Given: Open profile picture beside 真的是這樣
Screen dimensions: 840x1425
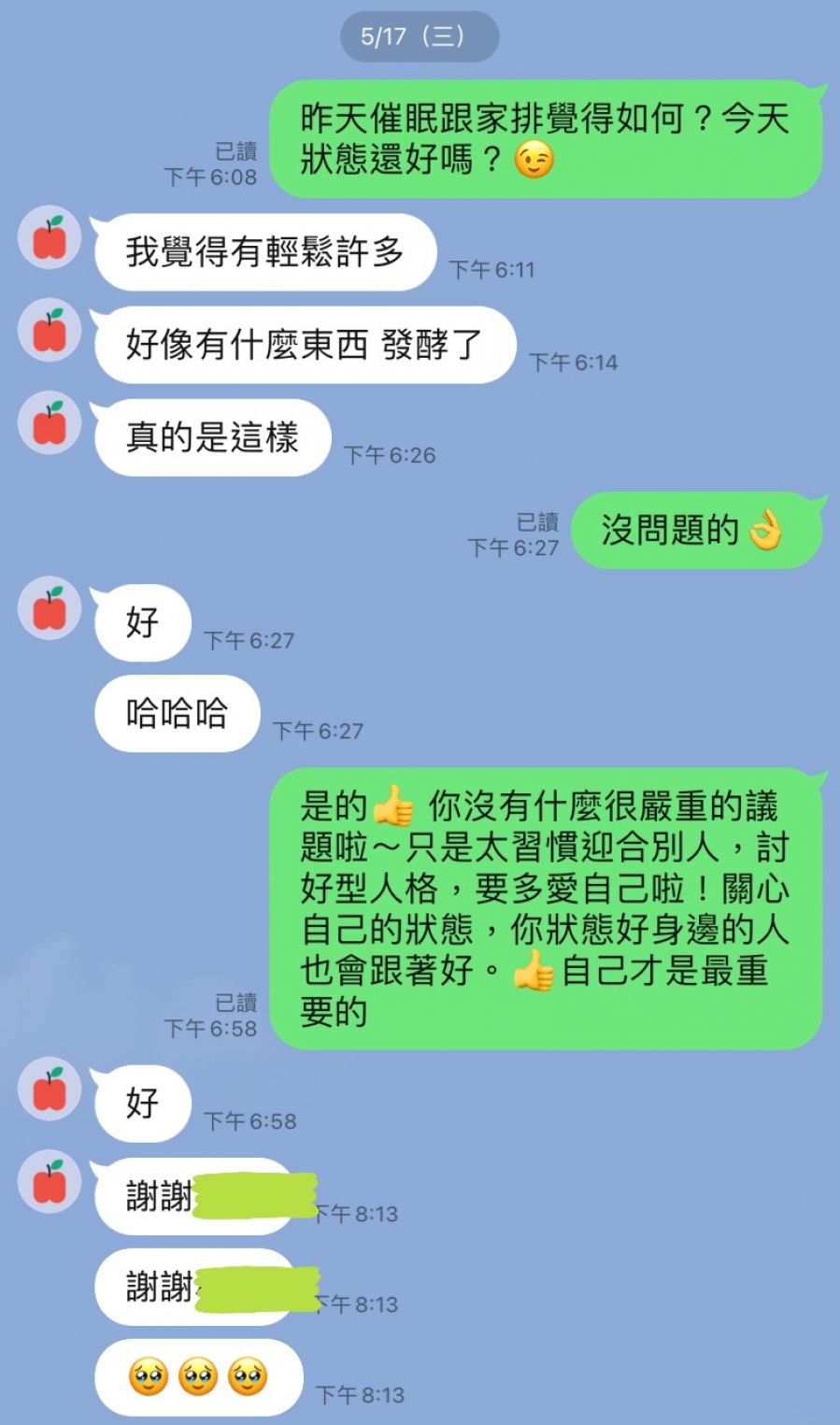Looking at the screenshot, I should click(50, 423).
